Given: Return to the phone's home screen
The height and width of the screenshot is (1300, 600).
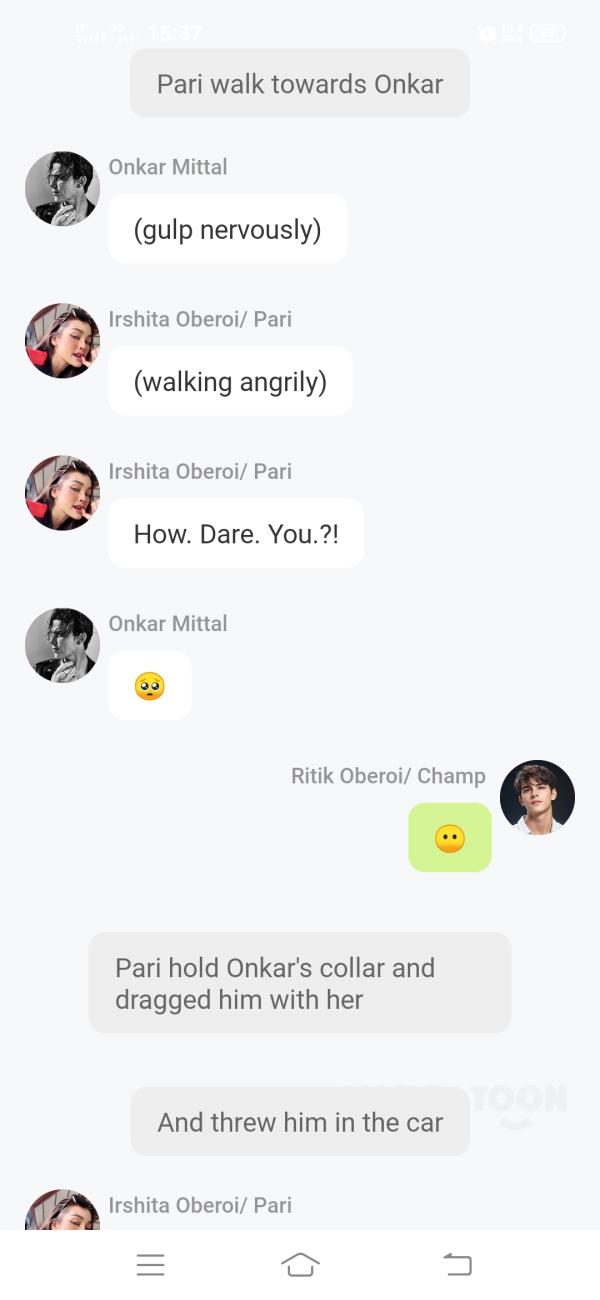Looking at the screenshot, I should (300, 1264).
